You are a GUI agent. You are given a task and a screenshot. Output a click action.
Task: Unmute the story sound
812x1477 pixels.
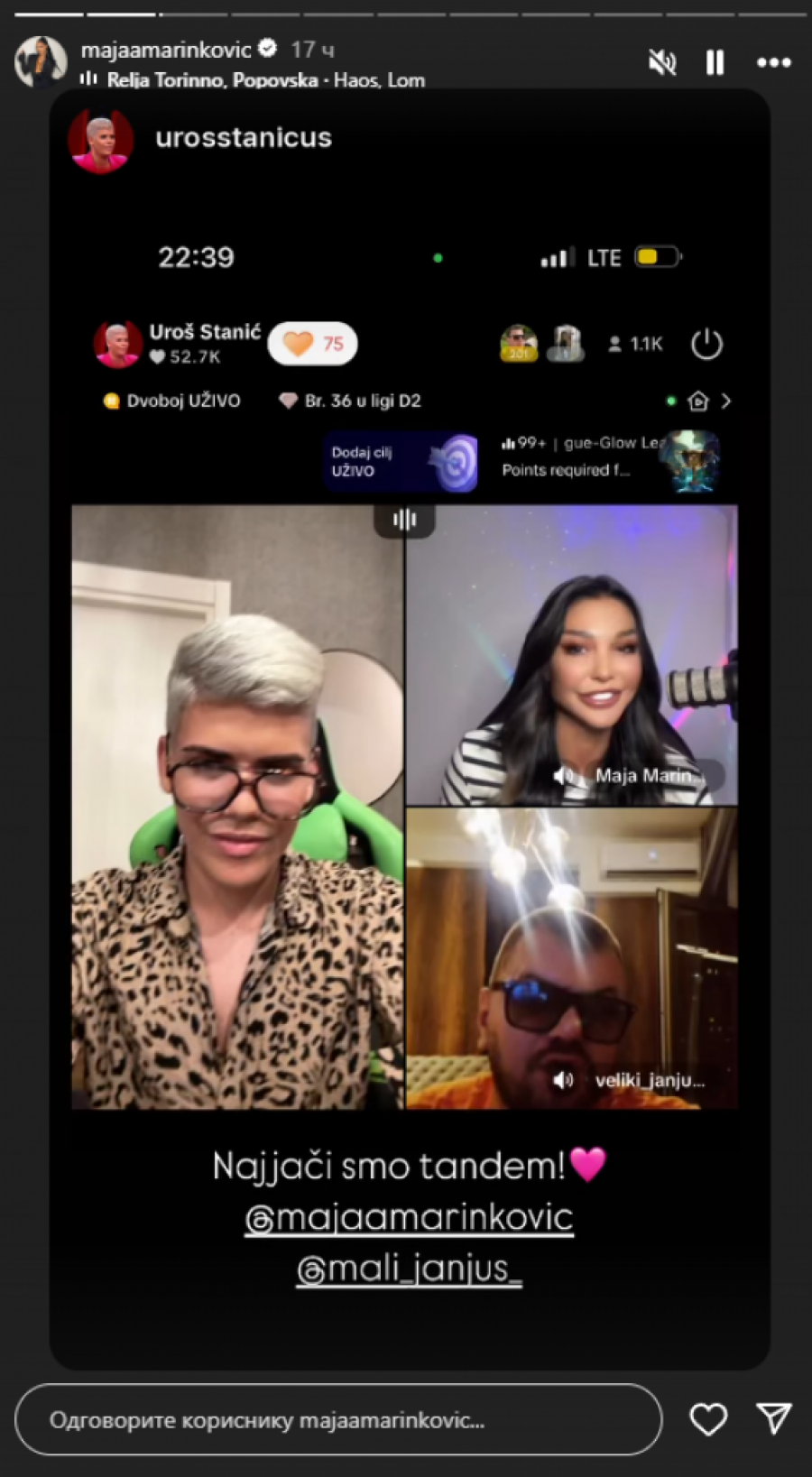(x=662, y=62)
